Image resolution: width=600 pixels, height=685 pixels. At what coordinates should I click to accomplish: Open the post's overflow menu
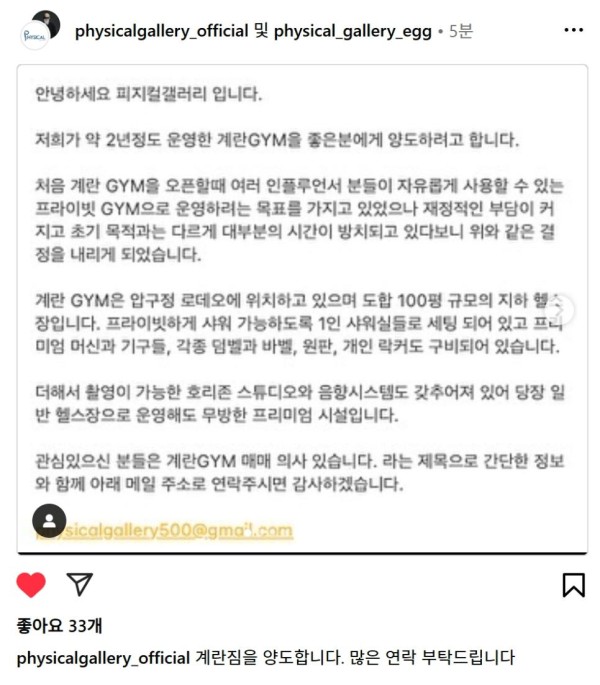573,30
